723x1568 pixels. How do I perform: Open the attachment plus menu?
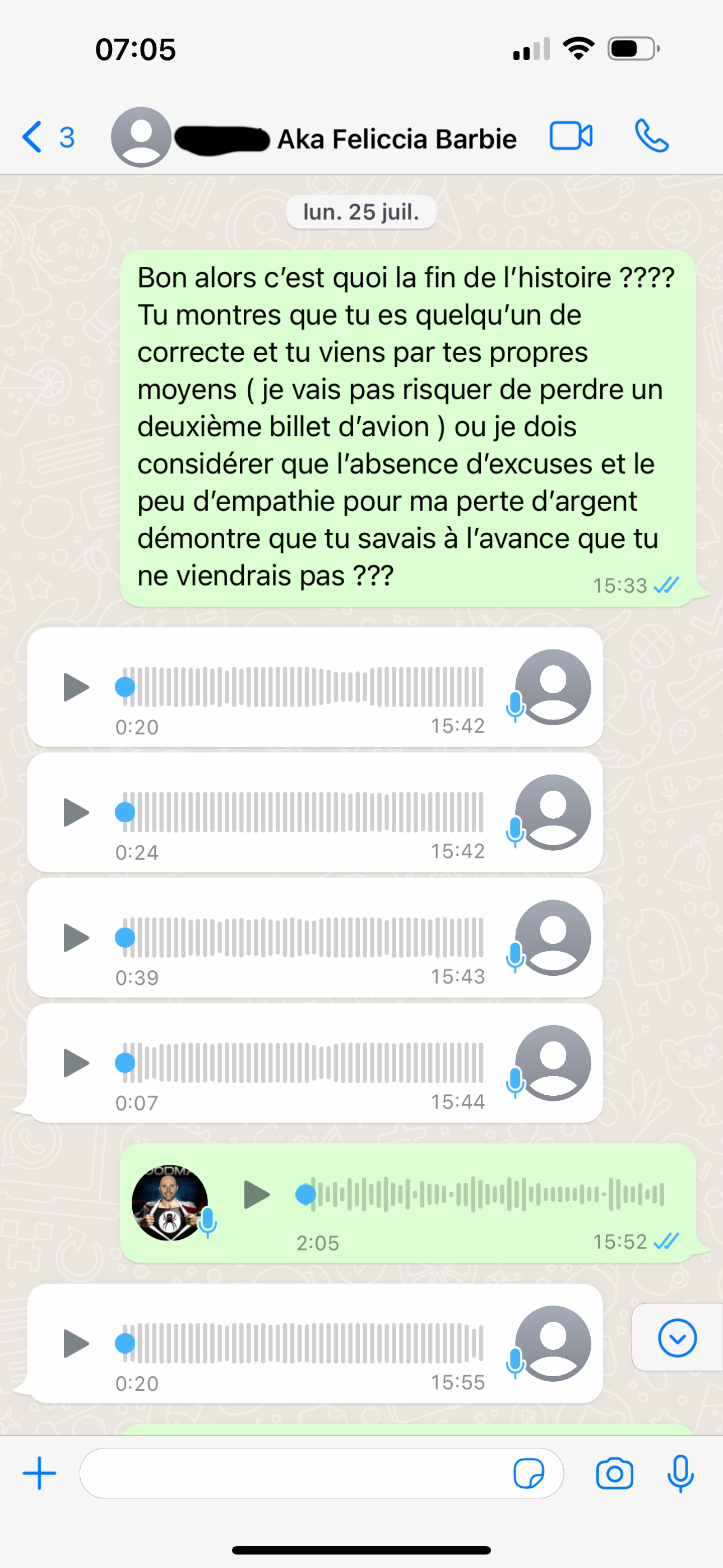pyautogui.click(x=40, y=1473)
